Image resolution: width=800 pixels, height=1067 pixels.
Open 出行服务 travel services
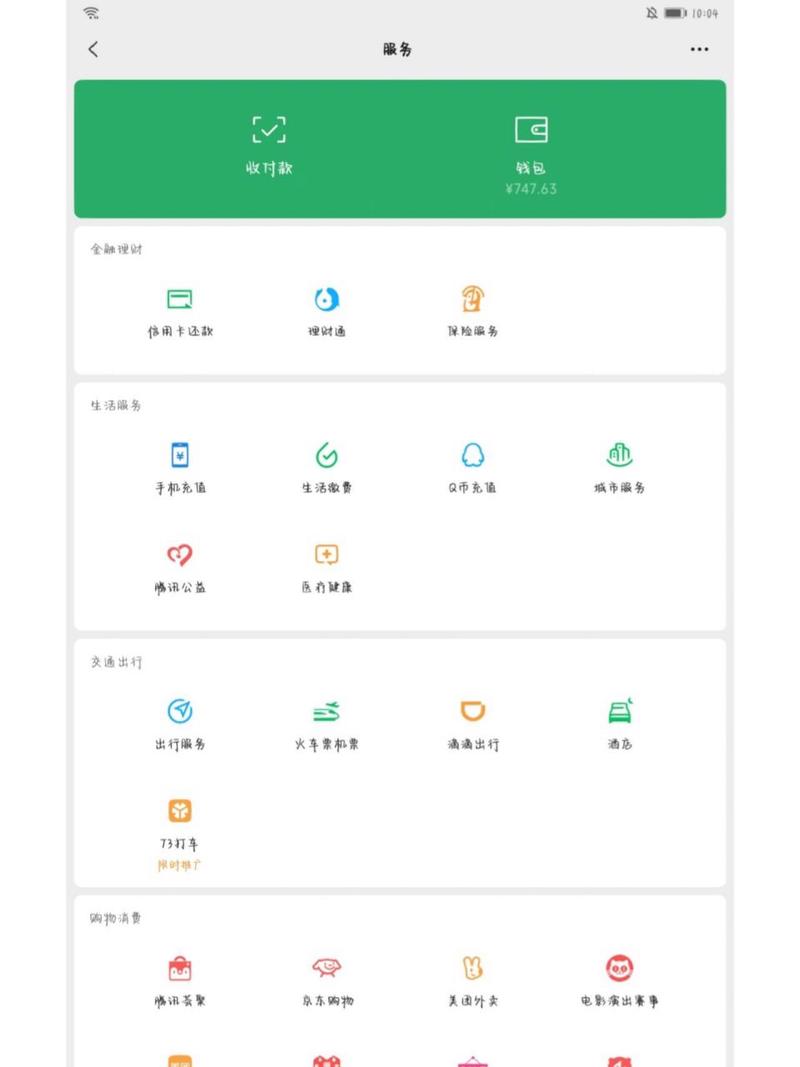point(179,722)
